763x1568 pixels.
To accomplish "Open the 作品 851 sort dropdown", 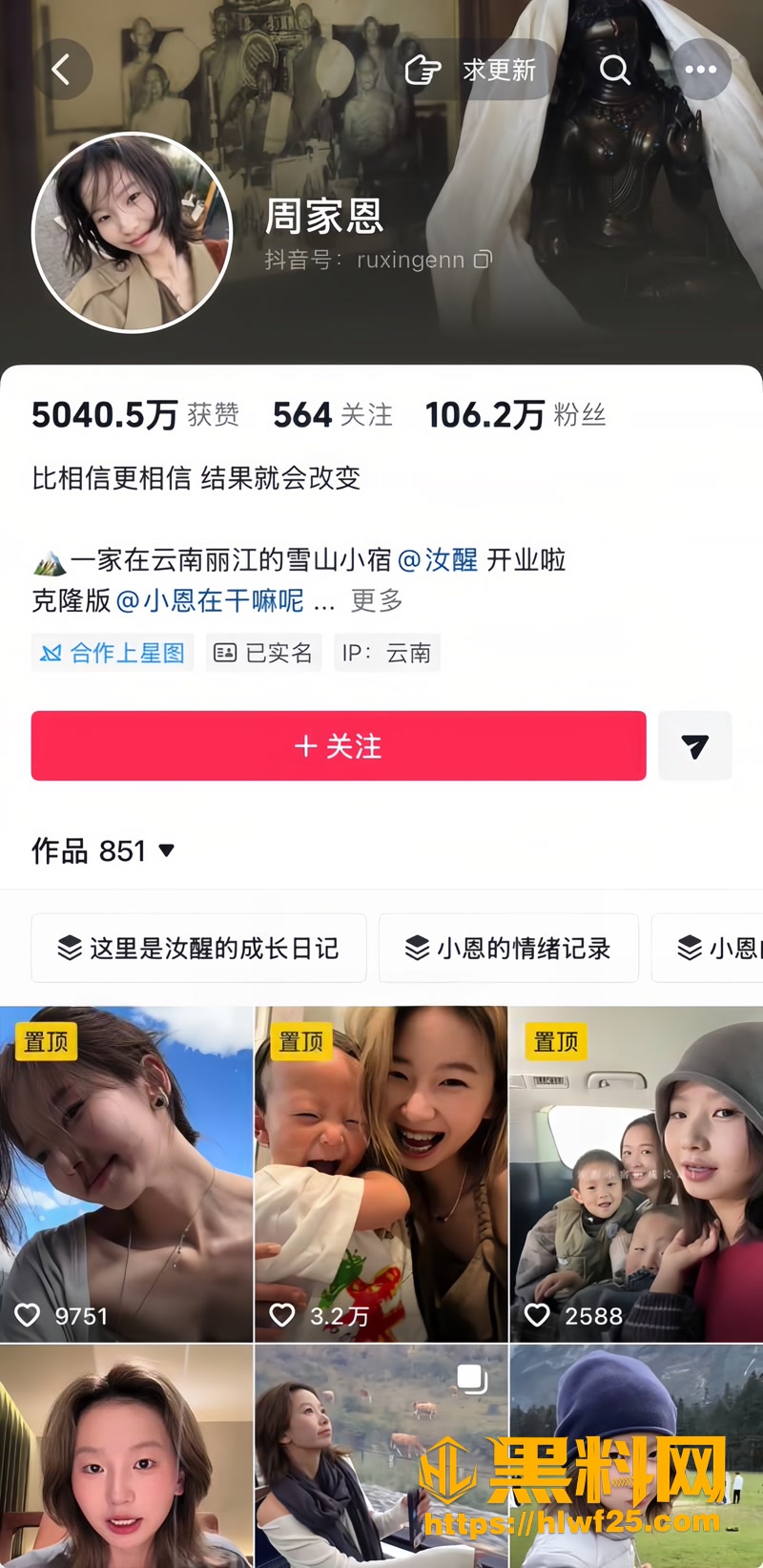I will point(103,850).
